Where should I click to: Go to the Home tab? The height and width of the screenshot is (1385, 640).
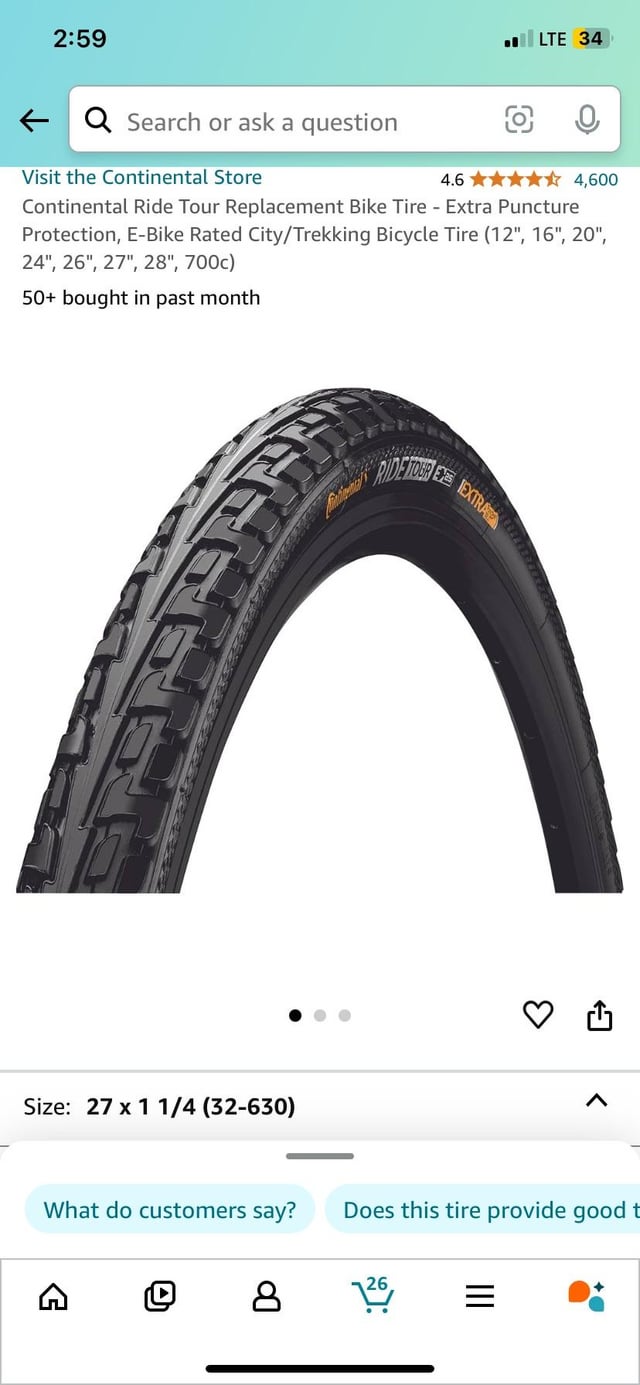pos(53,1297)
